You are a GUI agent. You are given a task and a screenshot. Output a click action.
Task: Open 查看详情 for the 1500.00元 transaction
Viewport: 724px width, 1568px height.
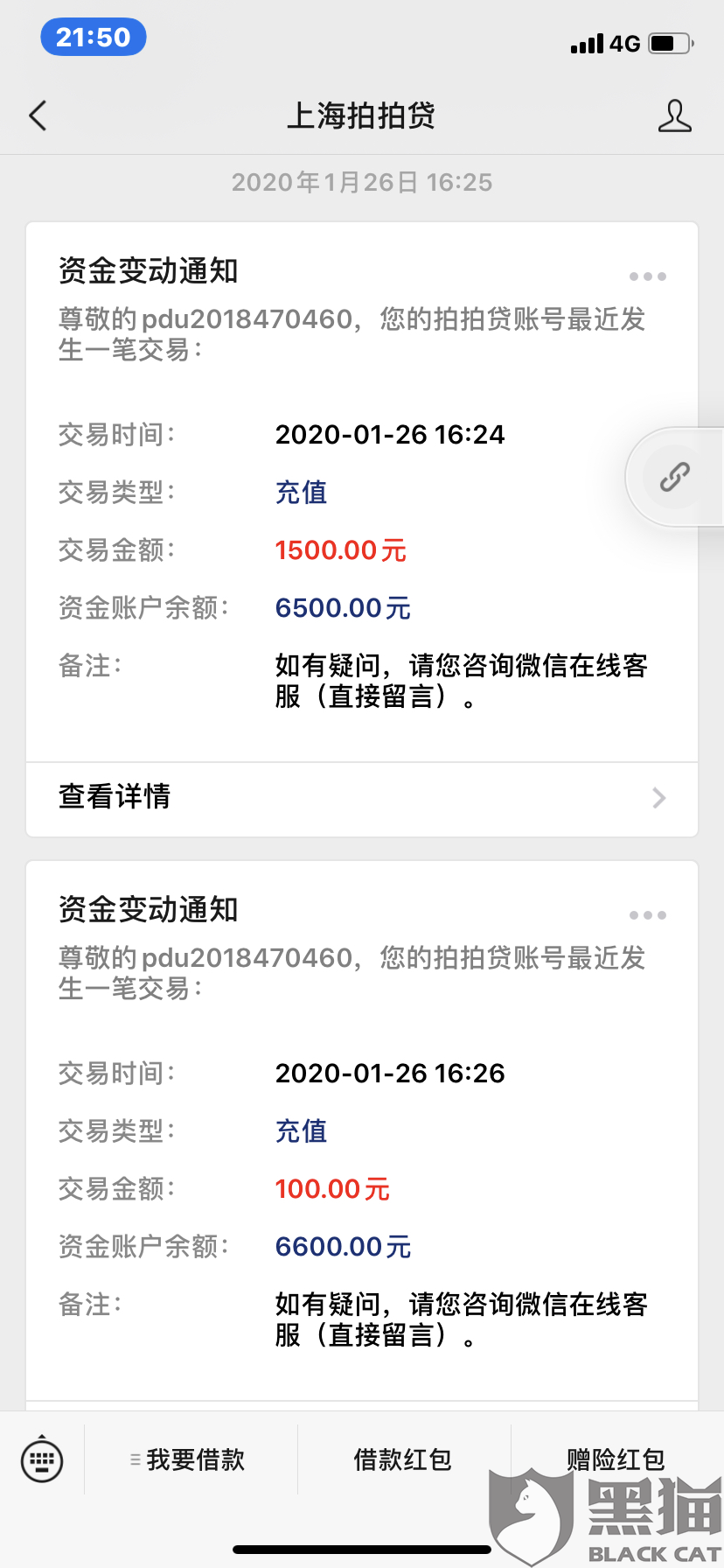point(361,797)
